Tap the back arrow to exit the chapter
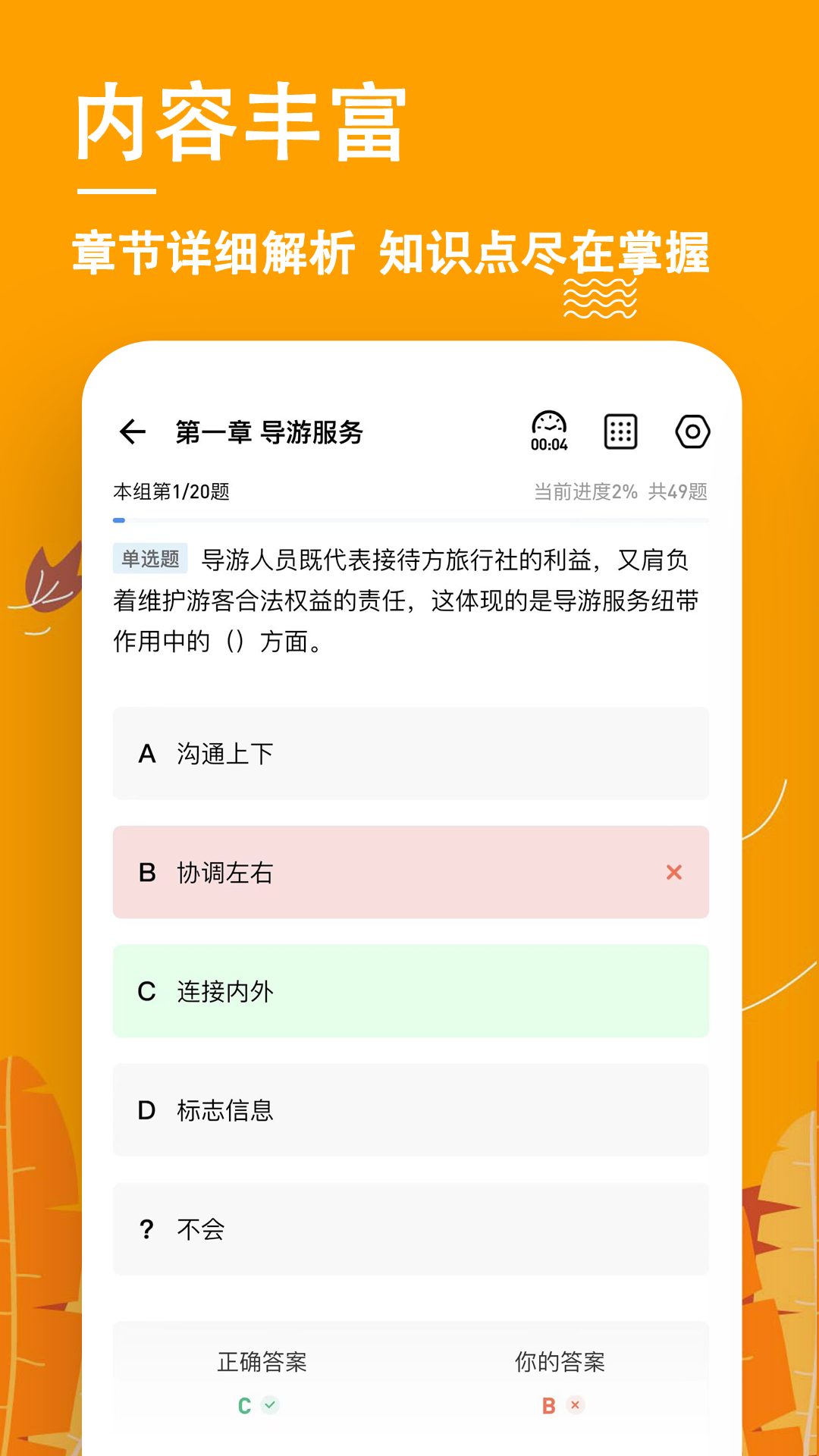Image resolution: width=819 pixels, height=1456 pixels. click(x=133, y=431)
